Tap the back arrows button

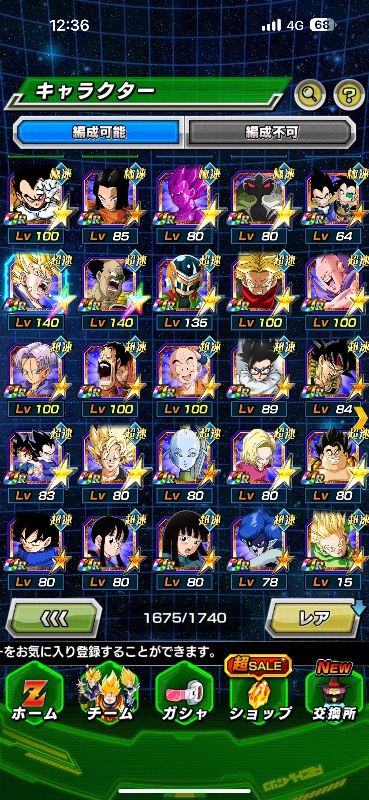[54, 618]
